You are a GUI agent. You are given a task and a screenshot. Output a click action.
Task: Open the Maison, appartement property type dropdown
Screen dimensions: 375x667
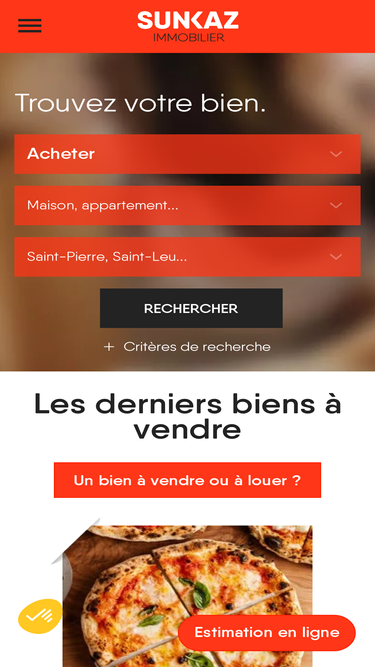click(188, 205)
